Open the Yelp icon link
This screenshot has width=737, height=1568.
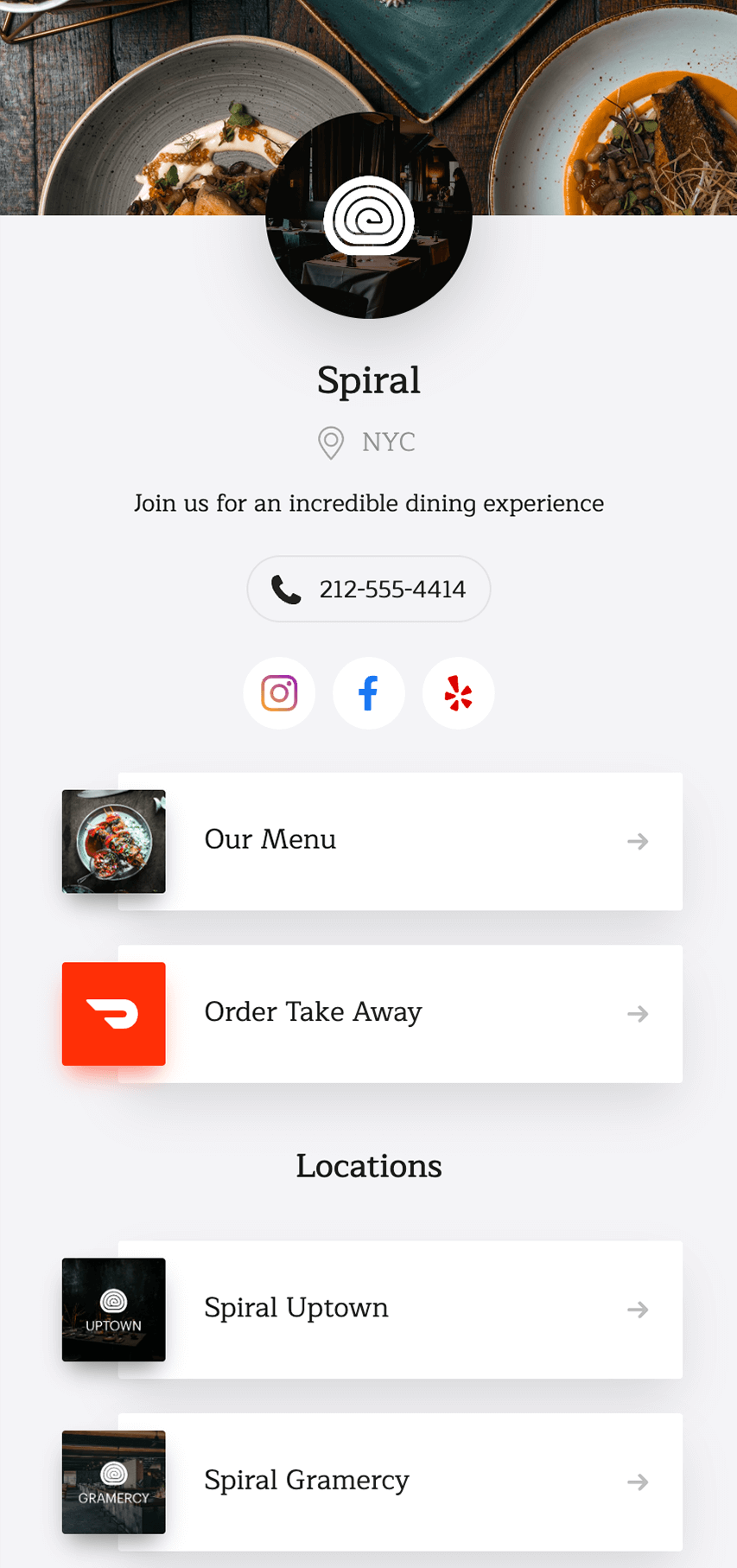point(459,693)
